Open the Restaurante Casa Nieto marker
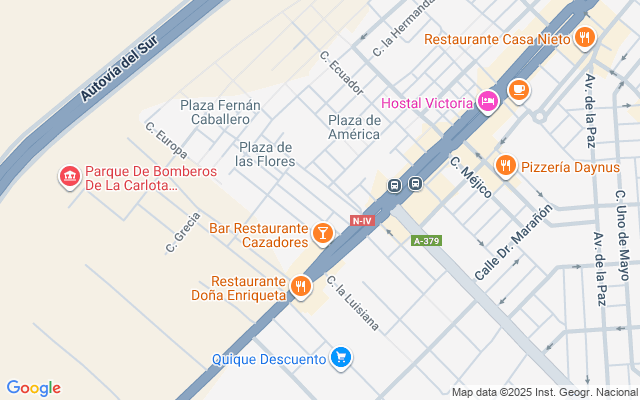The height and width of the screenshot is (400, 640). click(x=585, y=38)
